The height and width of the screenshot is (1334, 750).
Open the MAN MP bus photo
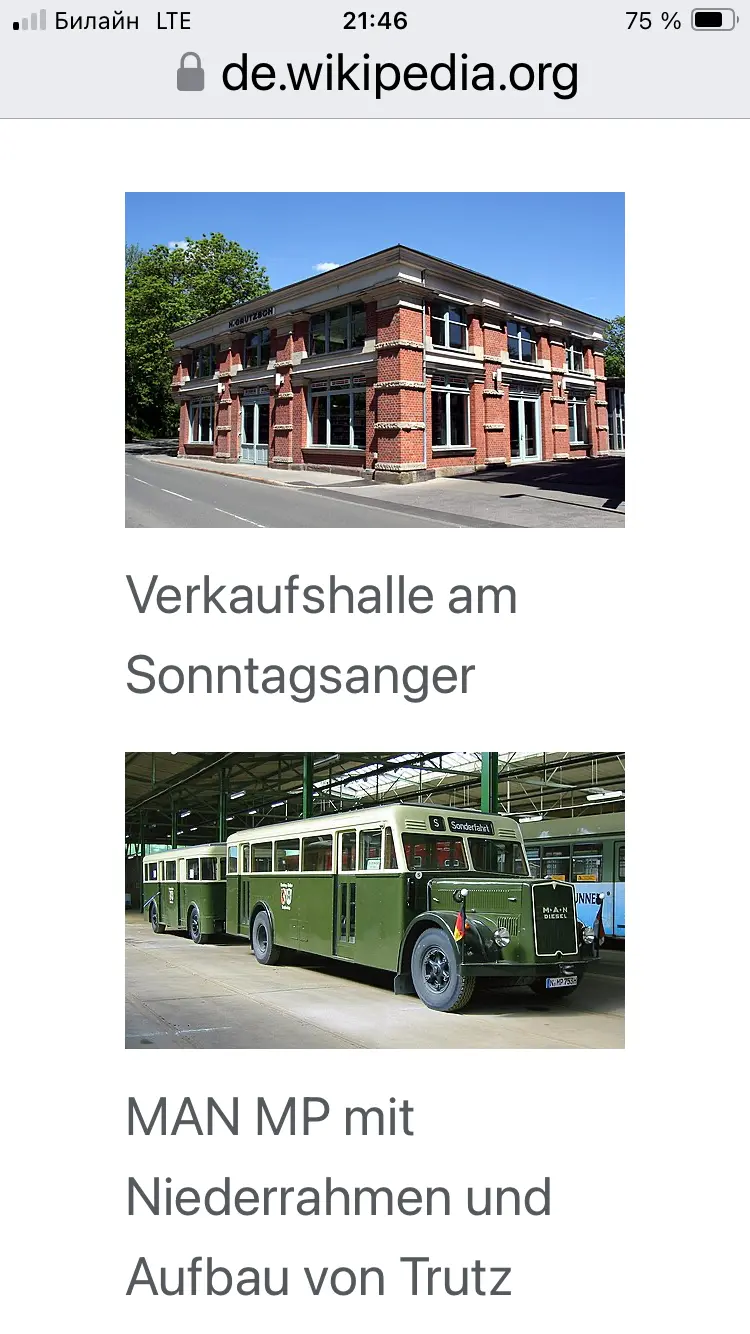point(374,899)
